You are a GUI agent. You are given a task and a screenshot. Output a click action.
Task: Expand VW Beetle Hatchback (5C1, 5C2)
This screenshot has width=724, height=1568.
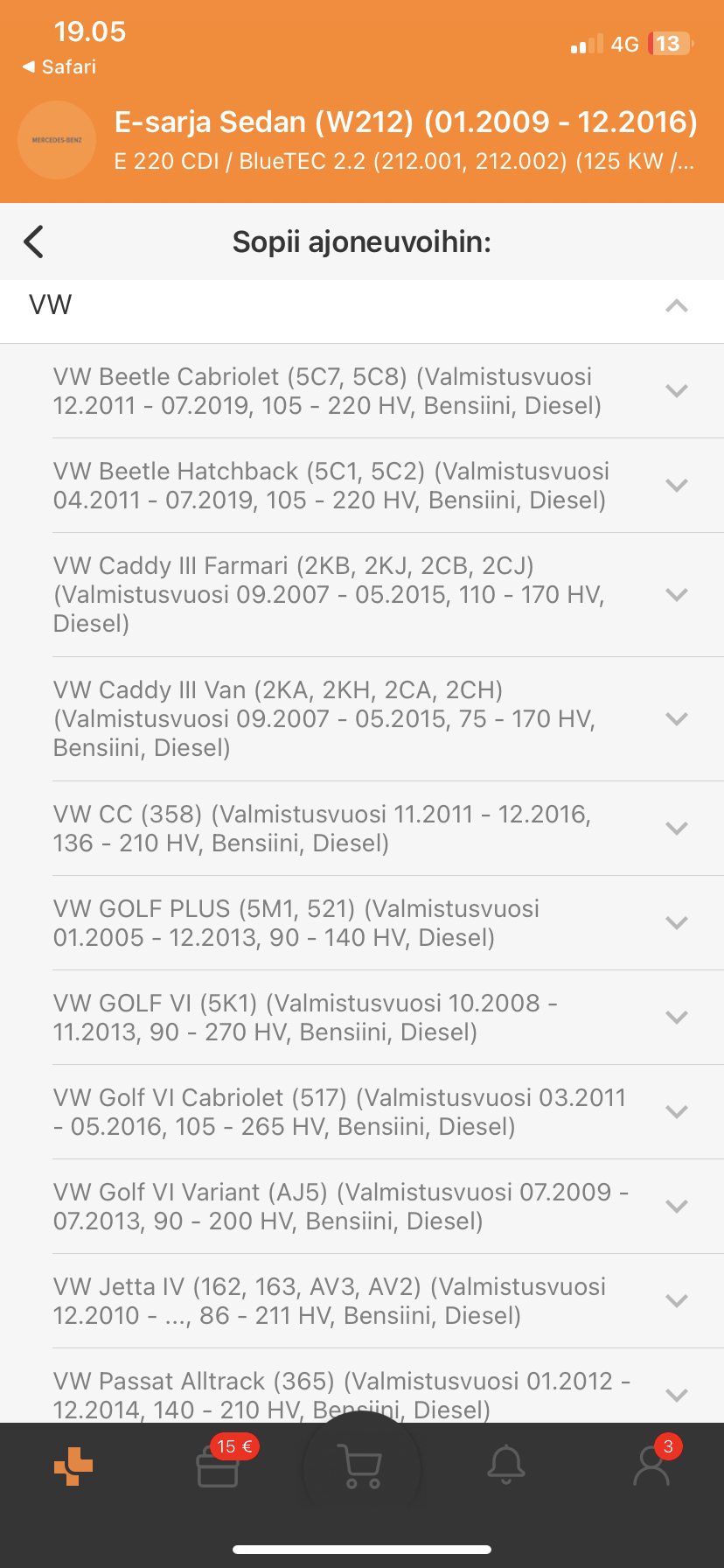click(676, 486)
